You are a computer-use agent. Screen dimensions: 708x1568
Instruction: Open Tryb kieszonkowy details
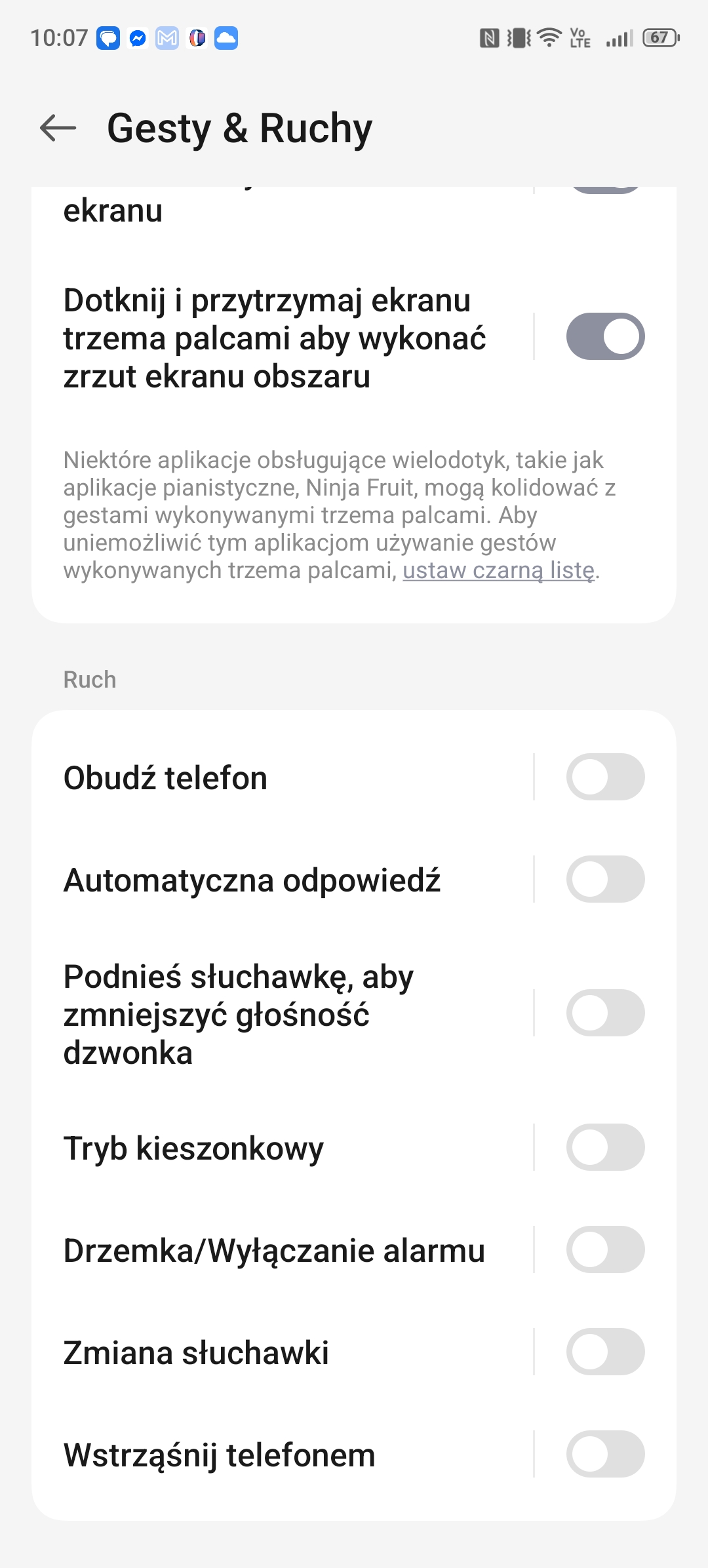[283, 1148]
